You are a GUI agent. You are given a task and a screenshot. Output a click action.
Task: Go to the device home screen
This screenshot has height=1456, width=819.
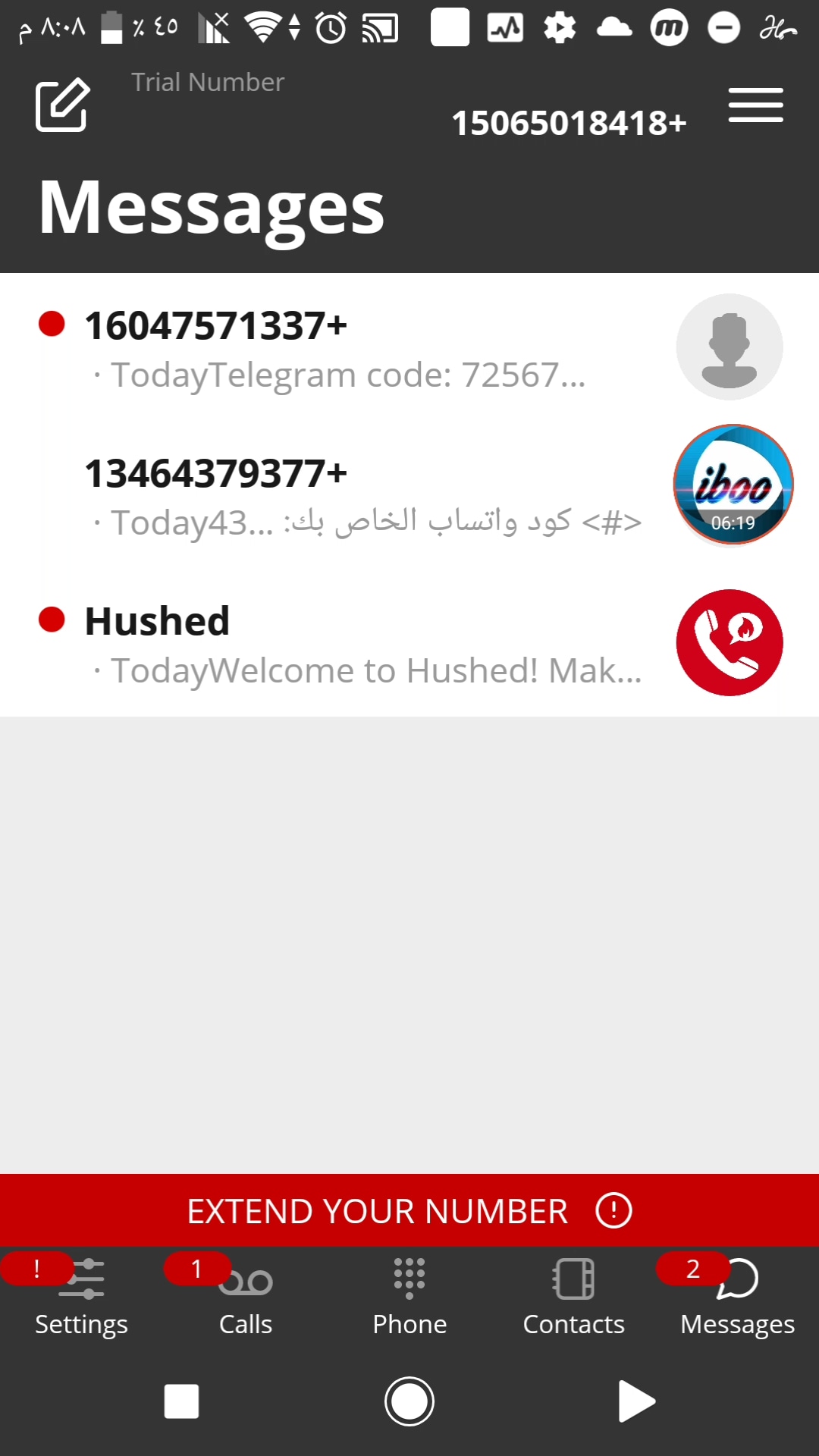[409, 1401]
